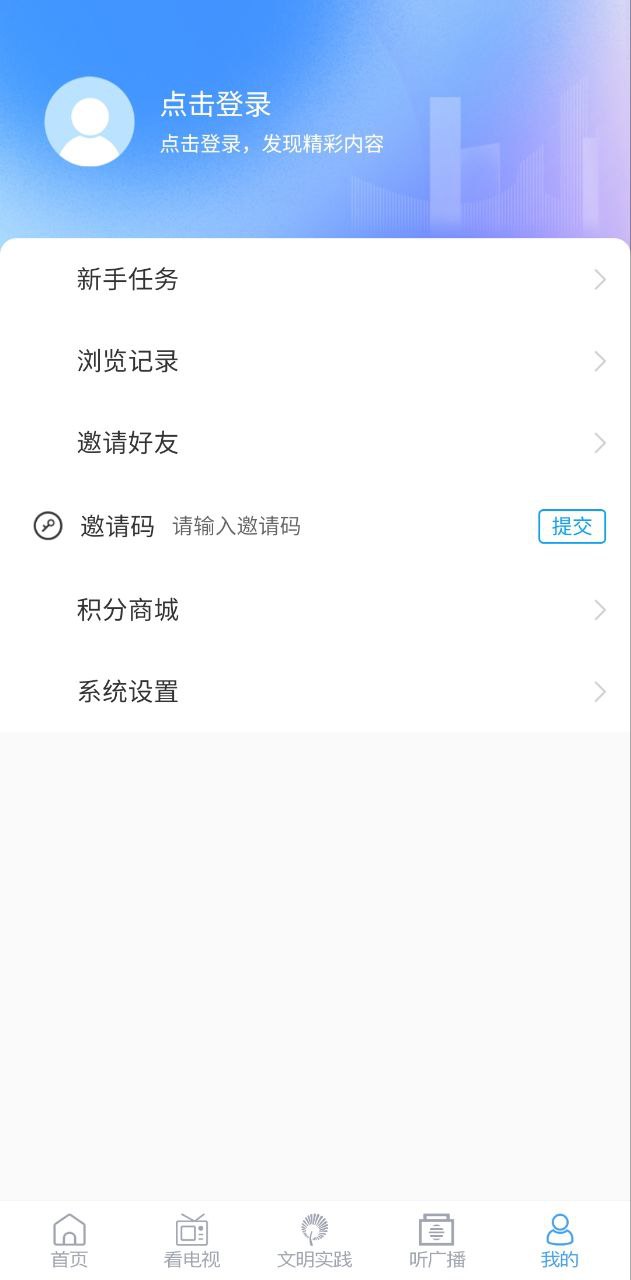Switch to the 听广播 radio tab

point(437,1240)
